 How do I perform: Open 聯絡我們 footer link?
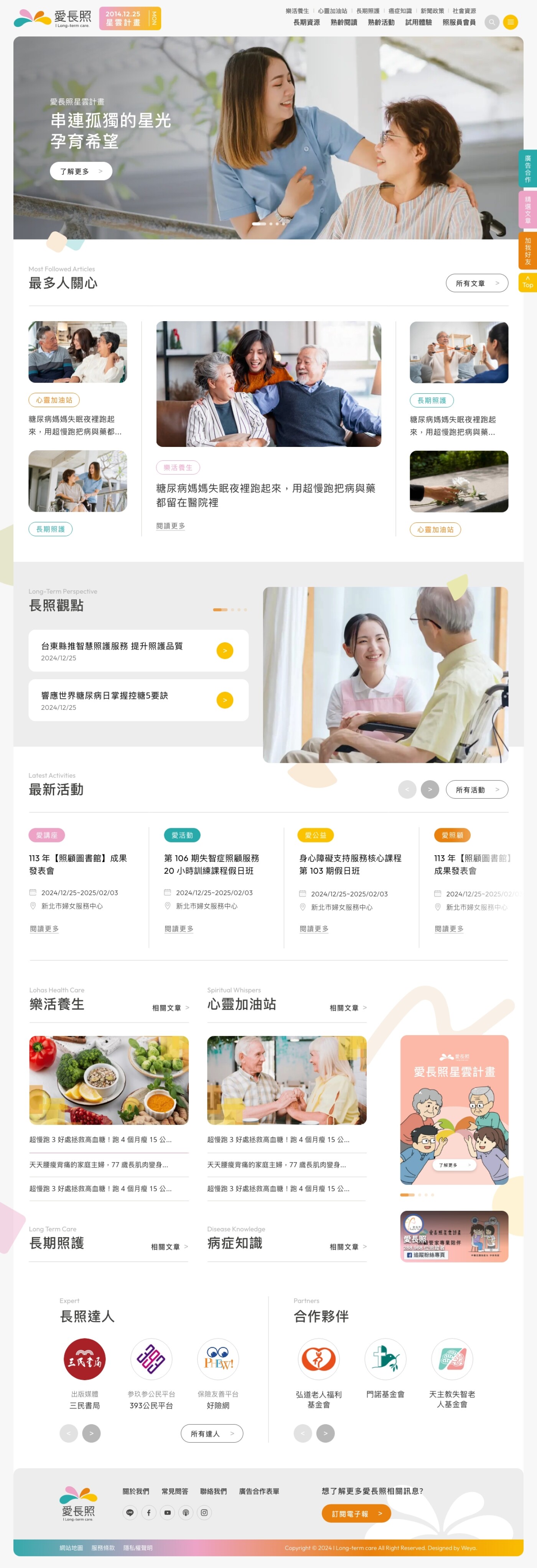pos(213,1491)
